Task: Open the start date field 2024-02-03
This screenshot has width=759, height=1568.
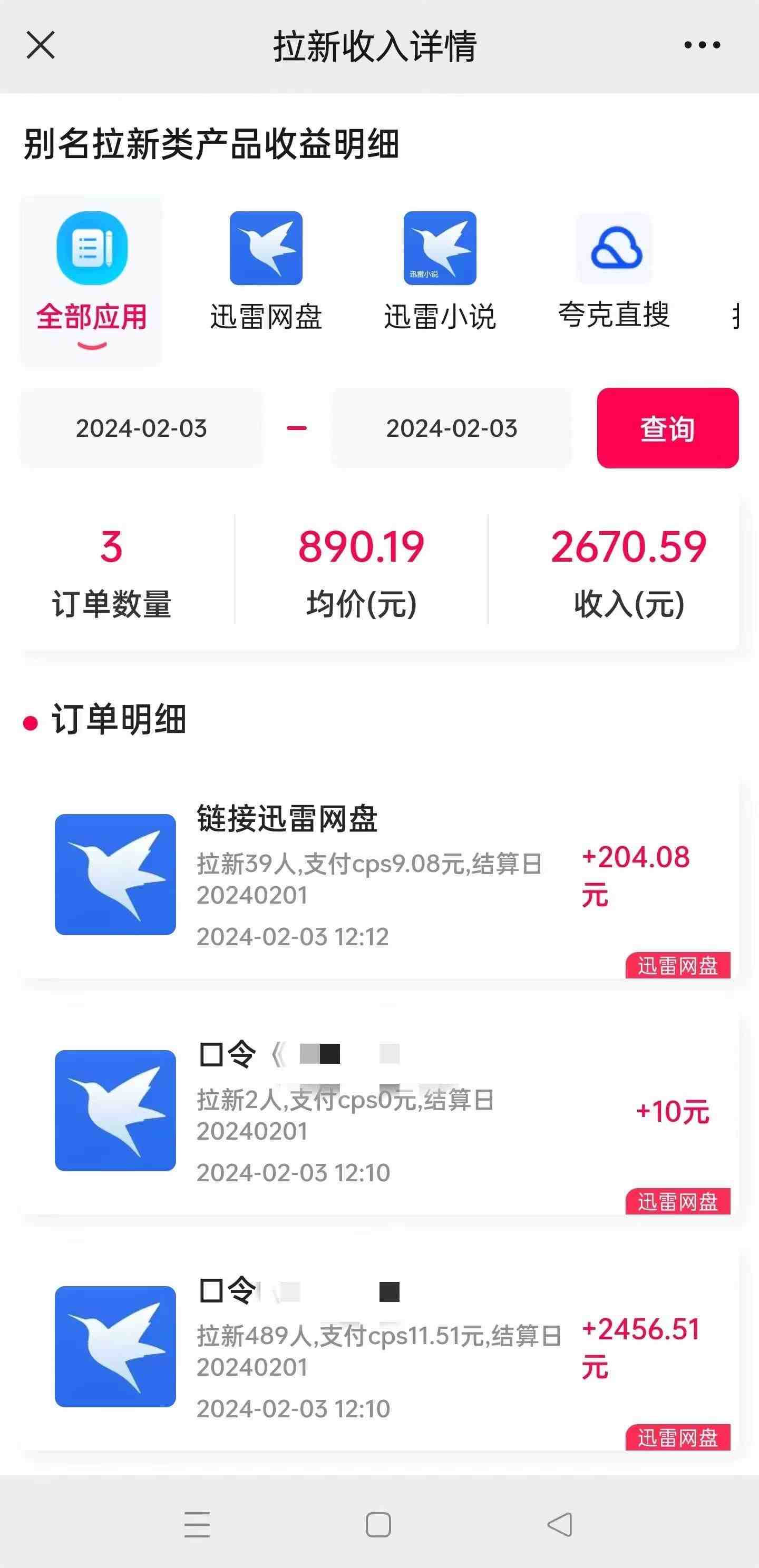Action: (x=142, y=427)
